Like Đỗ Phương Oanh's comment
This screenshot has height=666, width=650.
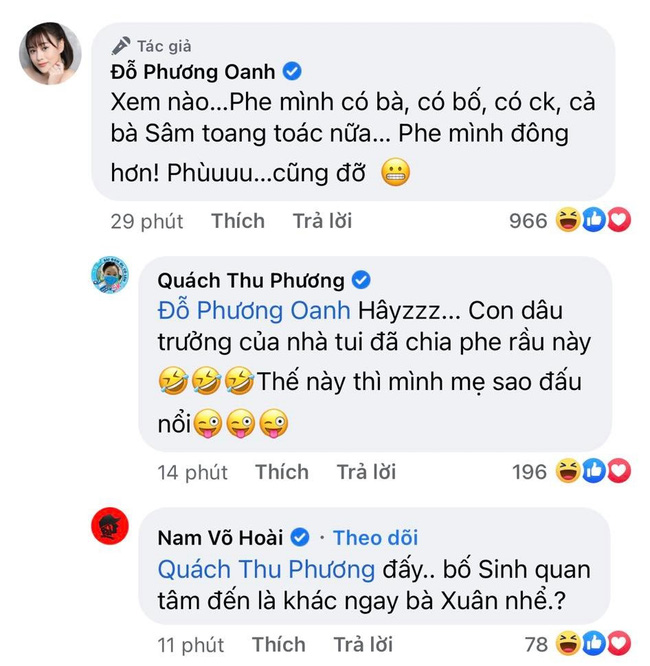click(x=237, y=221)
